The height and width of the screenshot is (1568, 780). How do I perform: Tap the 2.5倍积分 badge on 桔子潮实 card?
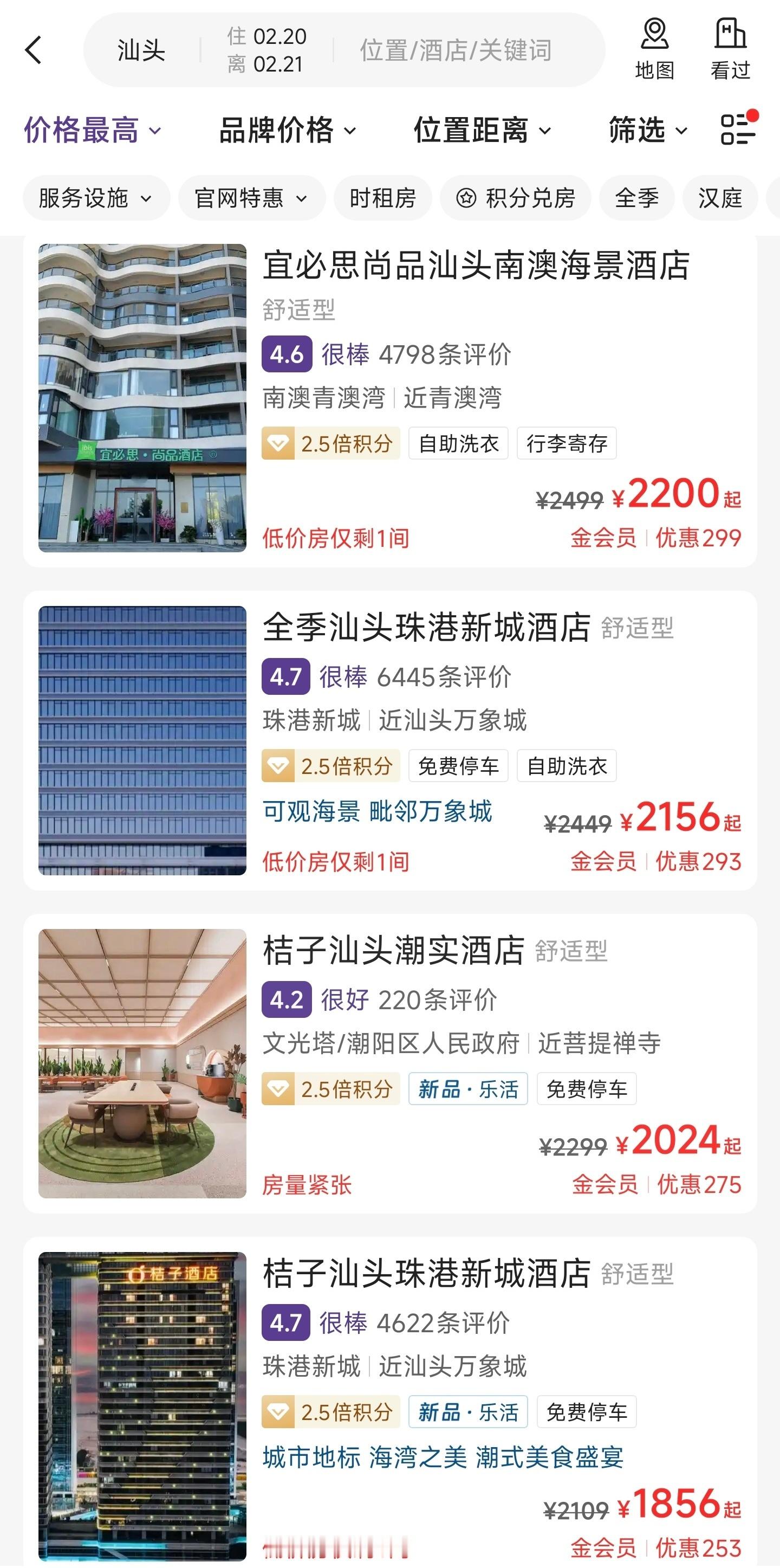coord(329,1089)
